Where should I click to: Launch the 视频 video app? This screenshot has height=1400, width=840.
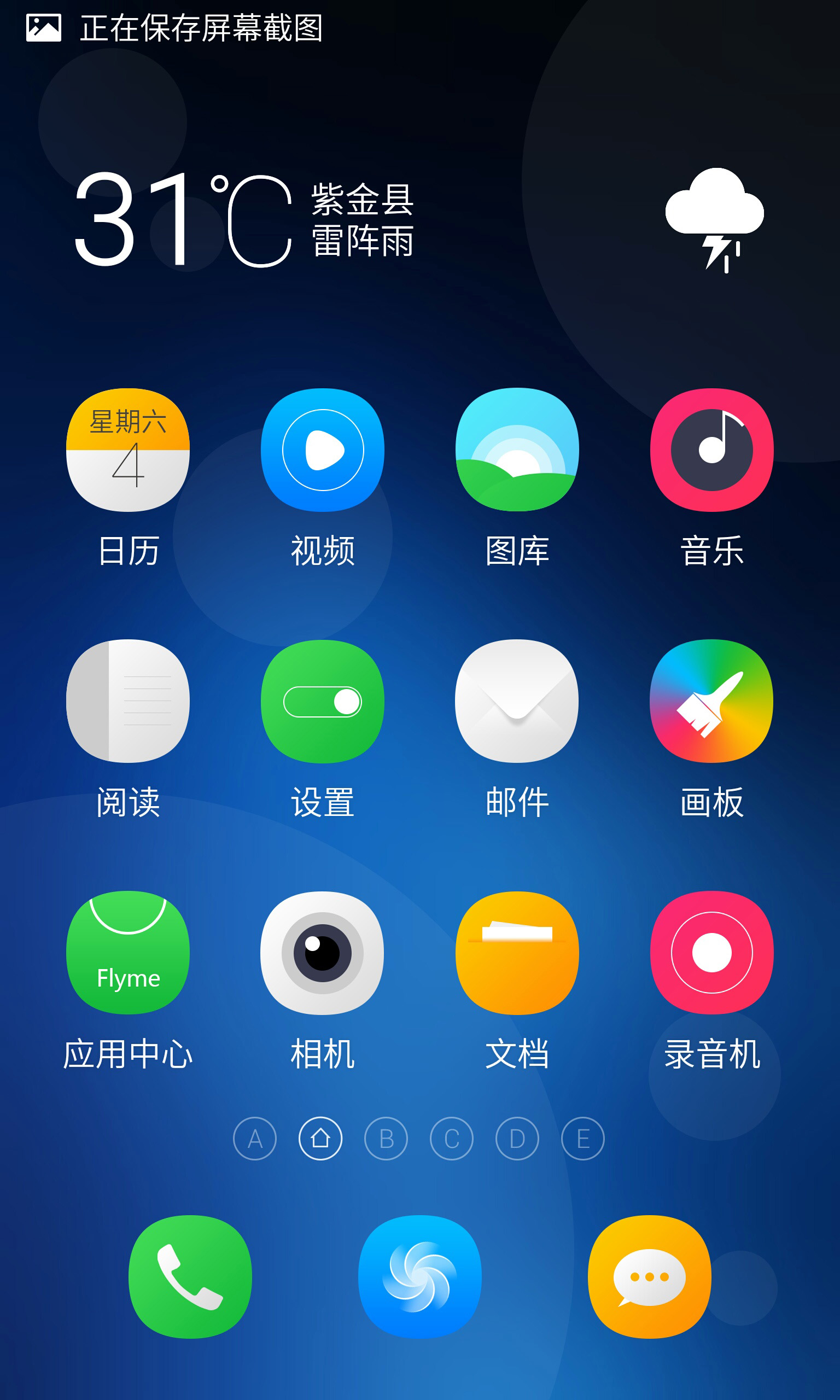323,451
